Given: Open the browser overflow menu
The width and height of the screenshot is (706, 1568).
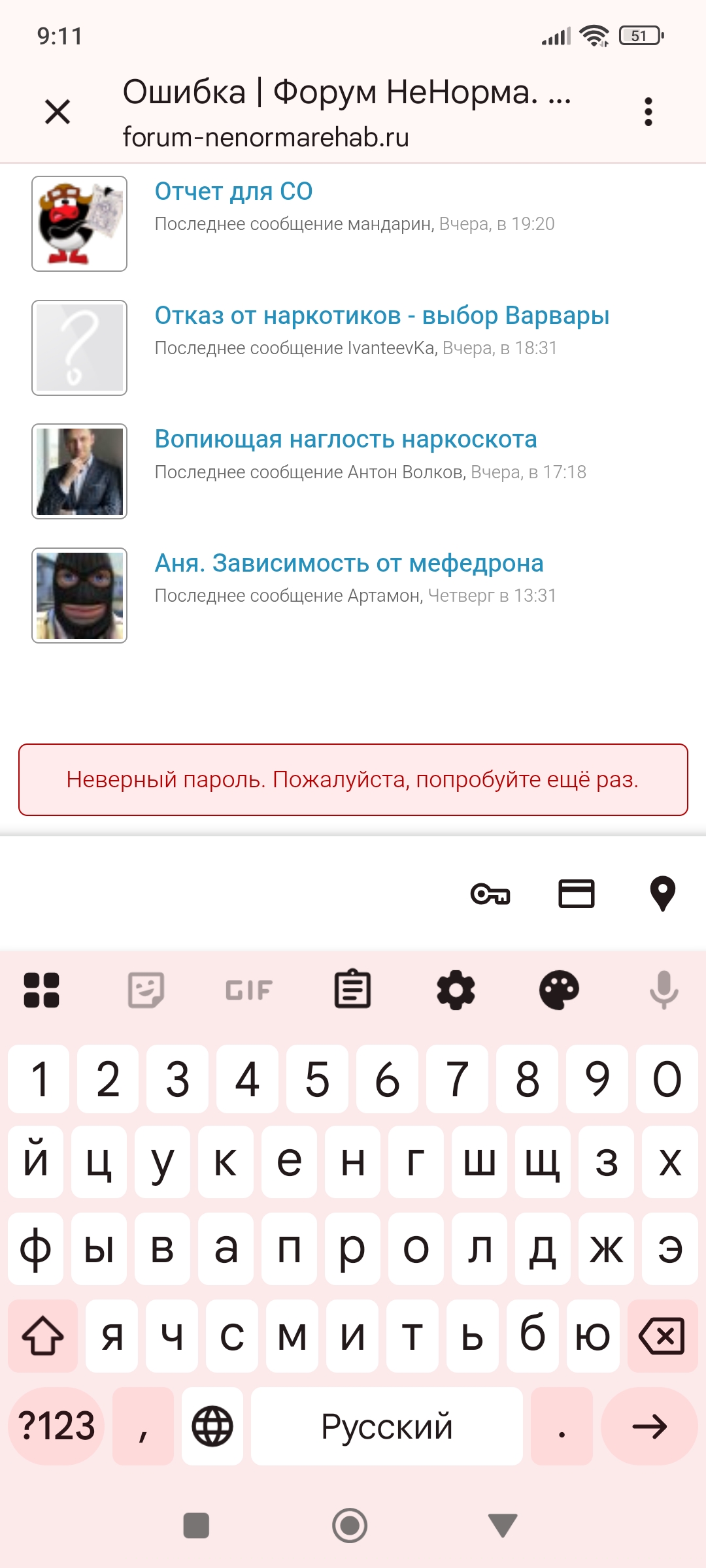Looking at the screenshot, I should pos(648,112).
